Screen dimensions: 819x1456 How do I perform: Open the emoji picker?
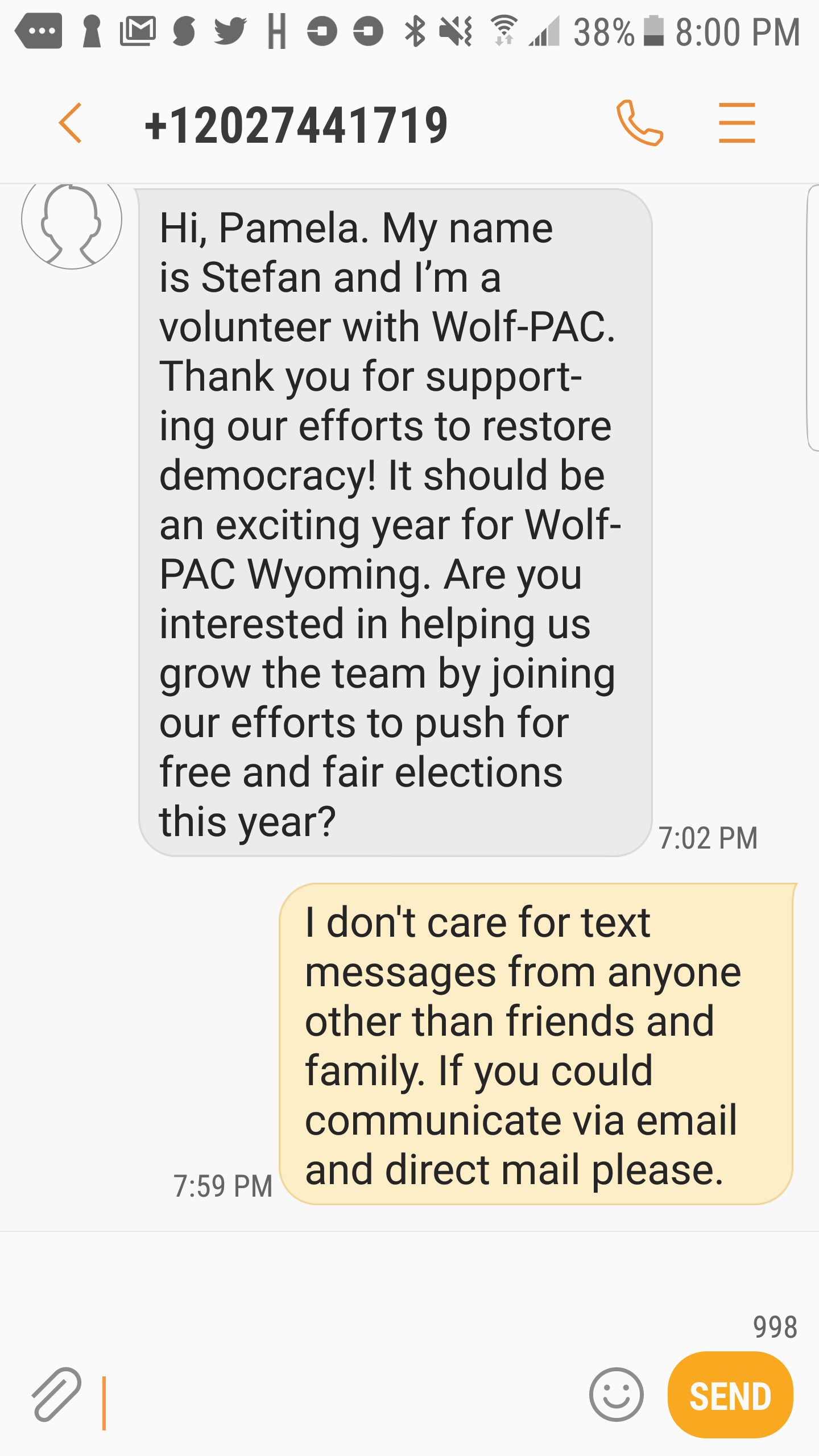(617, 1395)
